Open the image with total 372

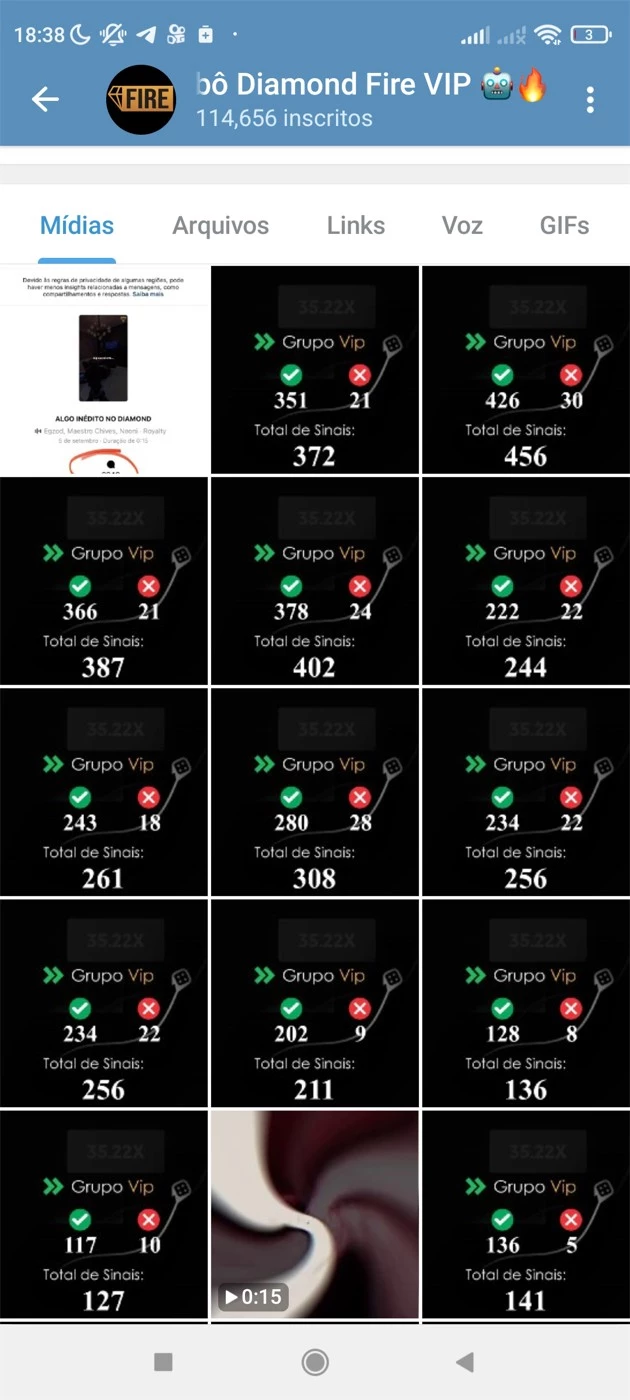pyautogui.click(x=315, y=370)
